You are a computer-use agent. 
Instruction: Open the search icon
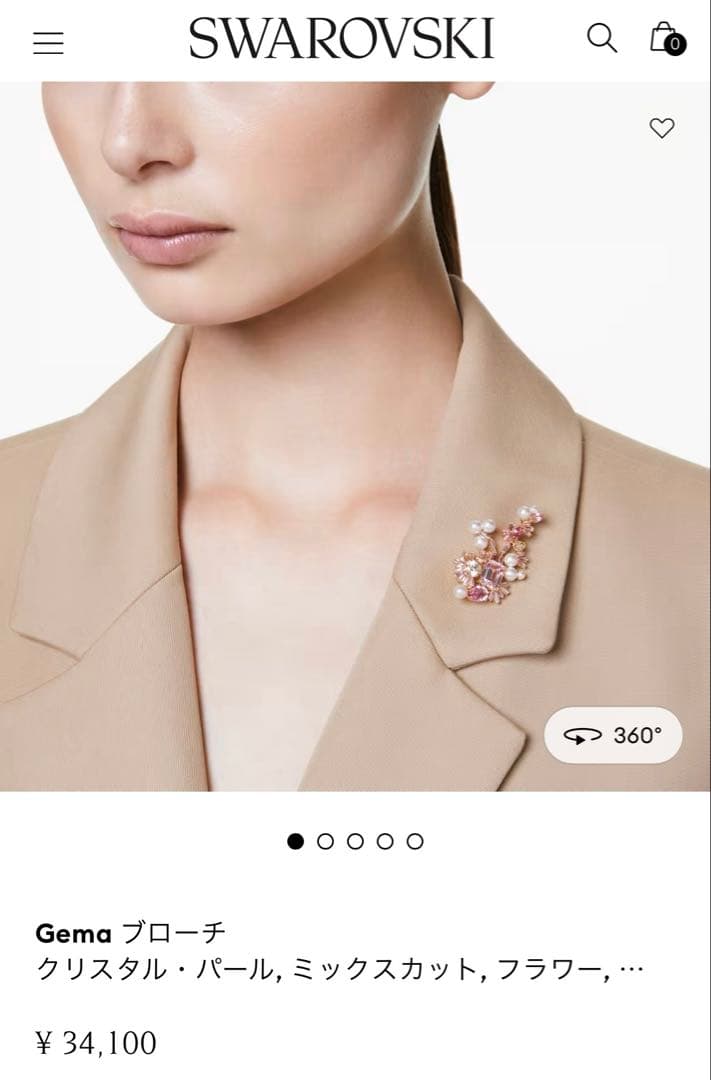point(601,39)
